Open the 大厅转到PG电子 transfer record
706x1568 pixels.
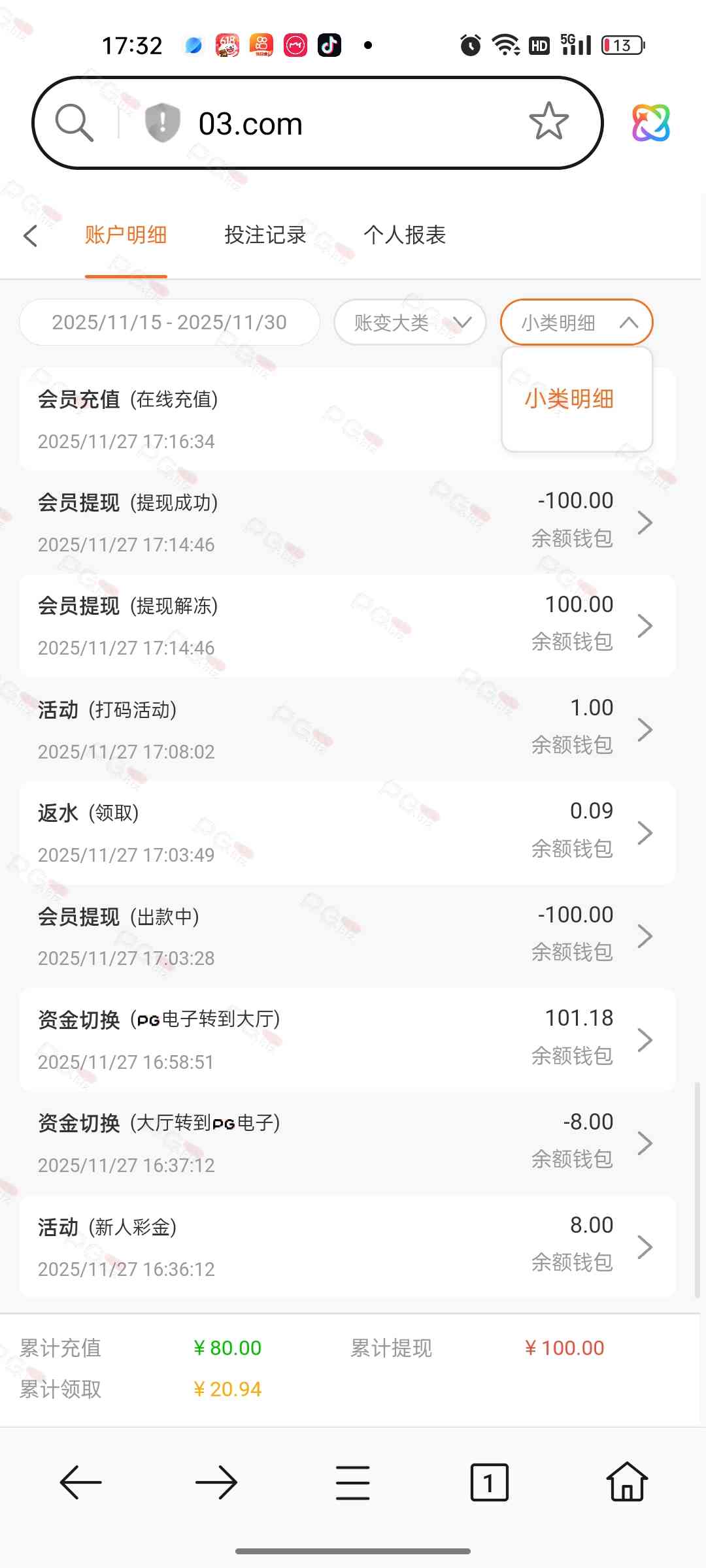[346, 1143]
